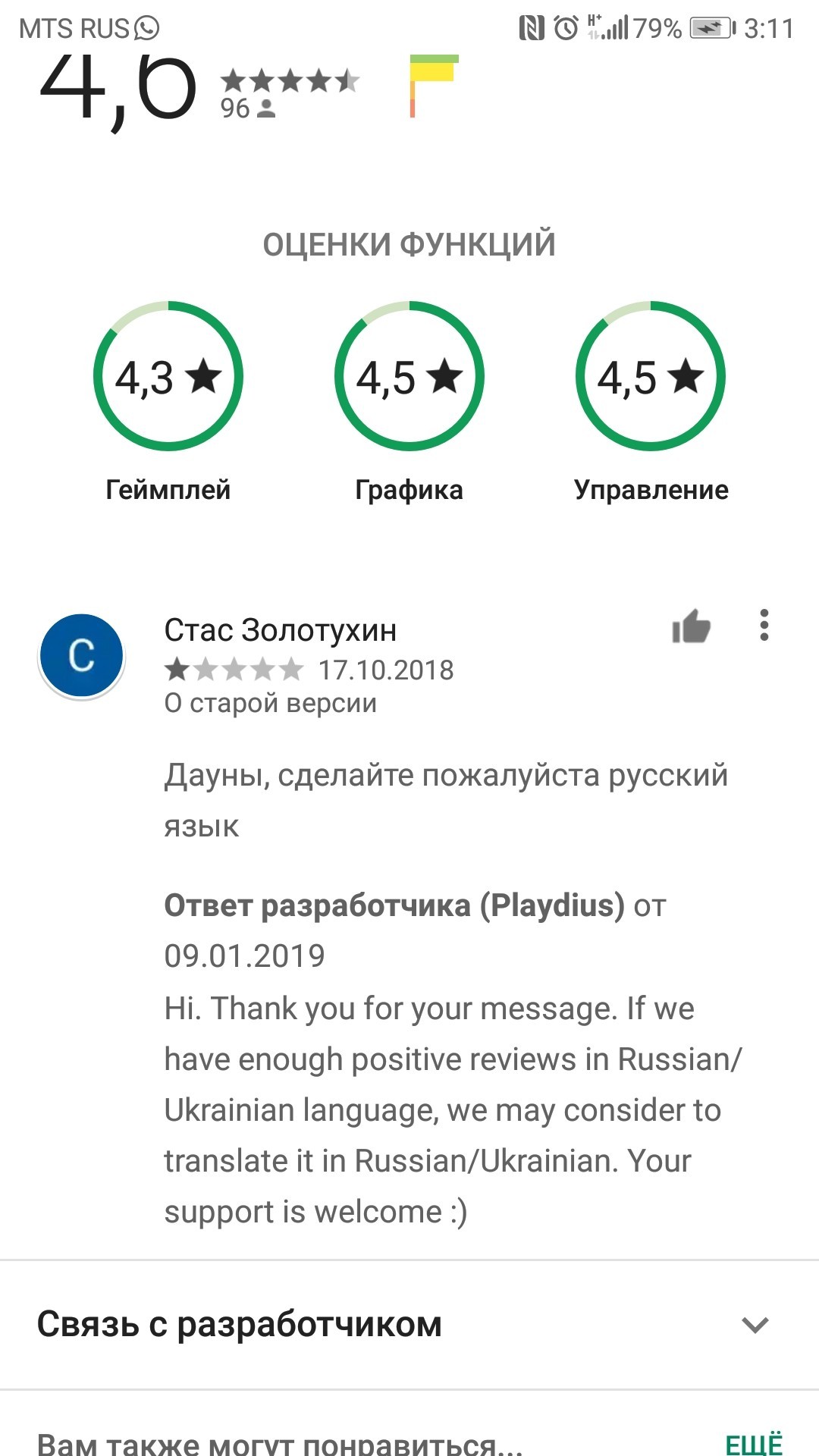Mark Стас Золотухин's review as helpful
The height and width of the screenshot is (1456, 819).
691,627
